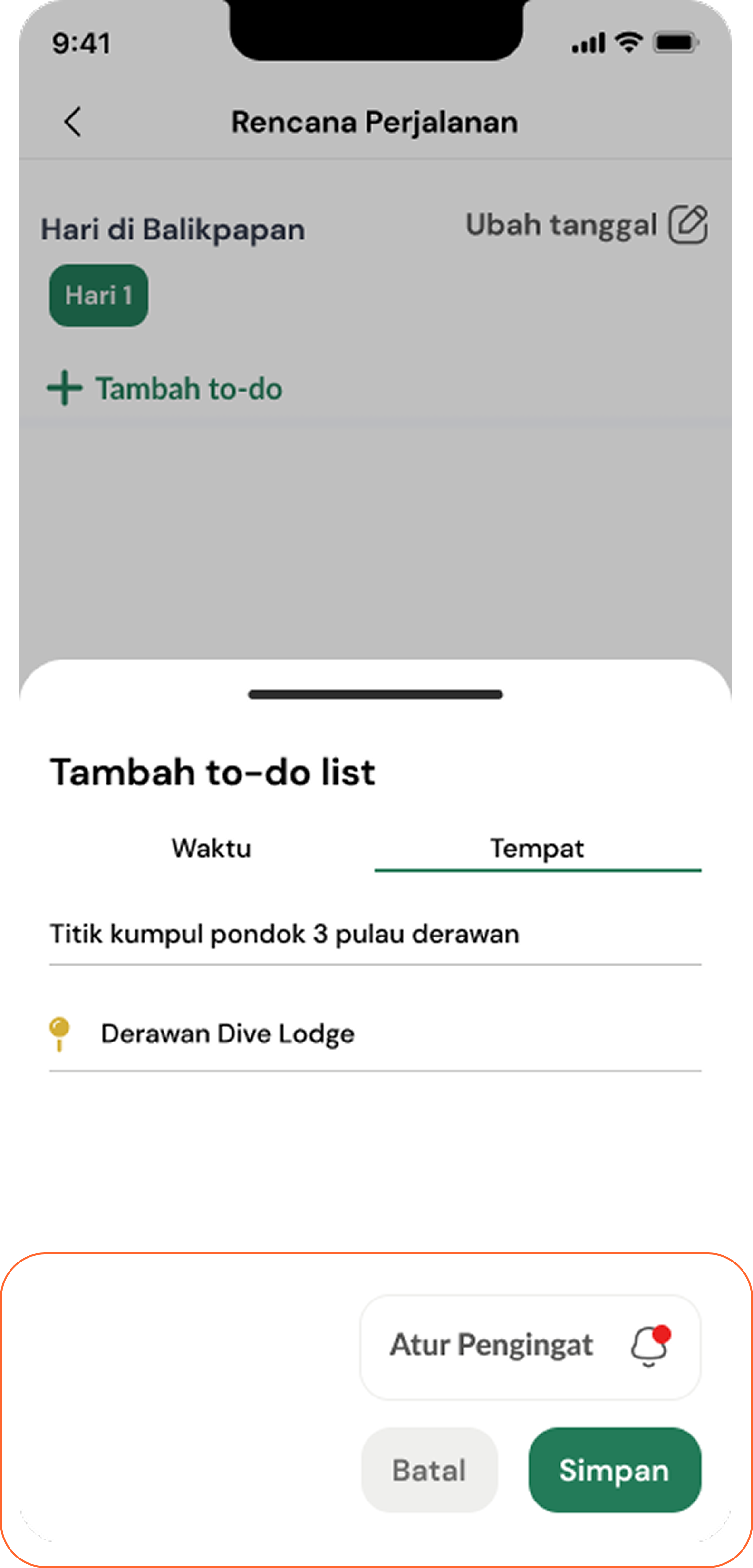Switch to the Waktu tab
The height and width of the screenshot is (1568, 753).
tap(212, 849)
